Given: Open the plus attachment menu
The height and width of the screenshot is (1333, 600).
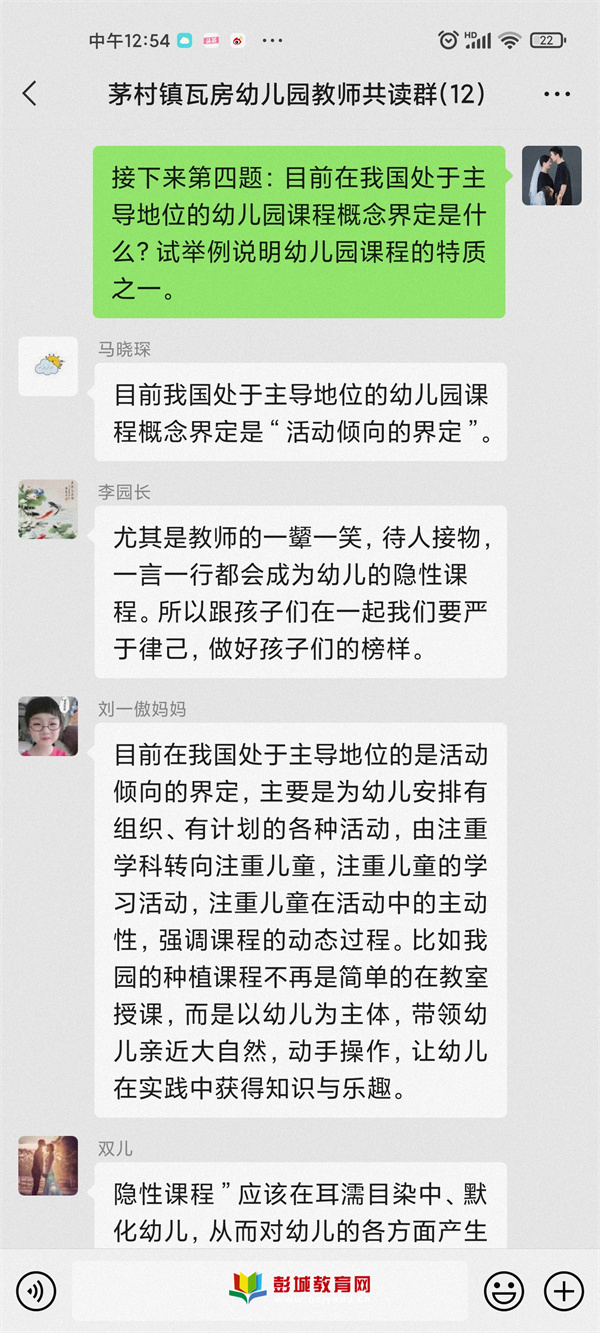Looking at the screenshot, I should (564, 1290).
